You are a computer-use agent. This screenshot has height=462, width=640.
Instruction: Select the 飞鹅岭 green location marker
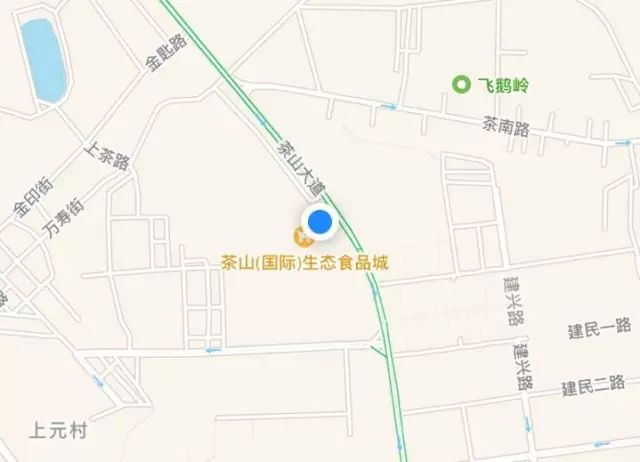pos(461,85)
